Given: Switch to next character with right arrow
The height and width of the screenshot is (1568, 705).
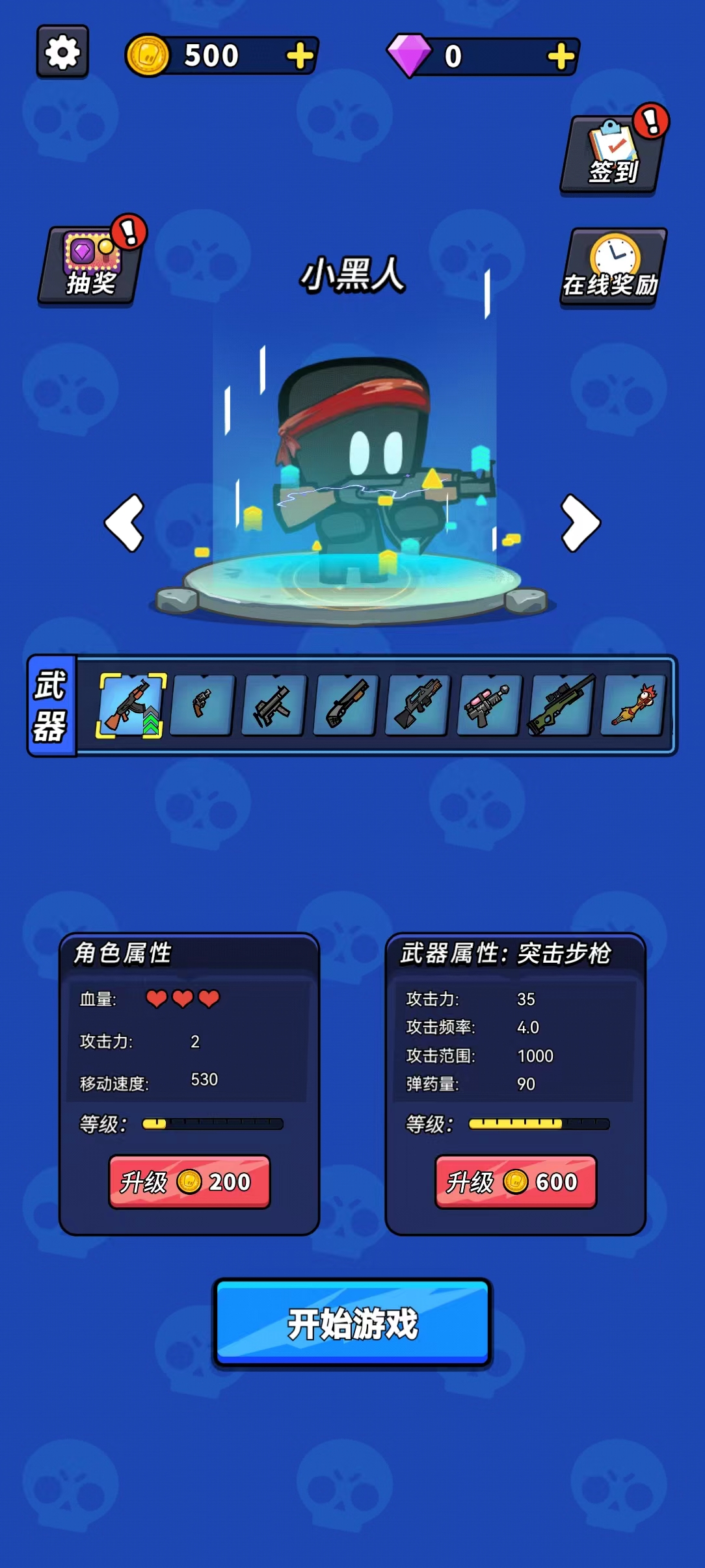Looking at the screenshot, I should coord(581,523).
